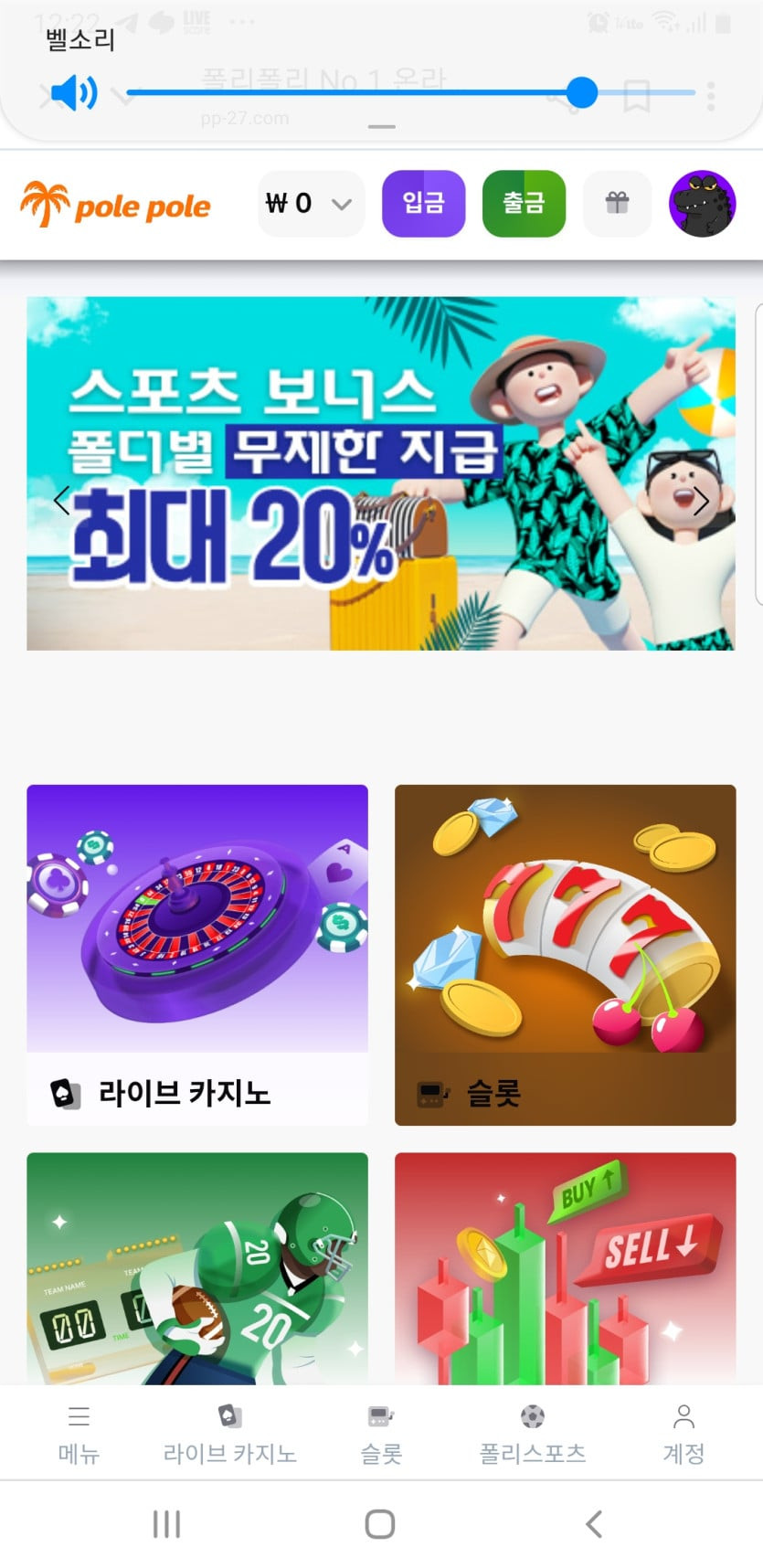Switch to 슬롯 bottom tab
763x1568 pixels.
[x=381, y=1433]
